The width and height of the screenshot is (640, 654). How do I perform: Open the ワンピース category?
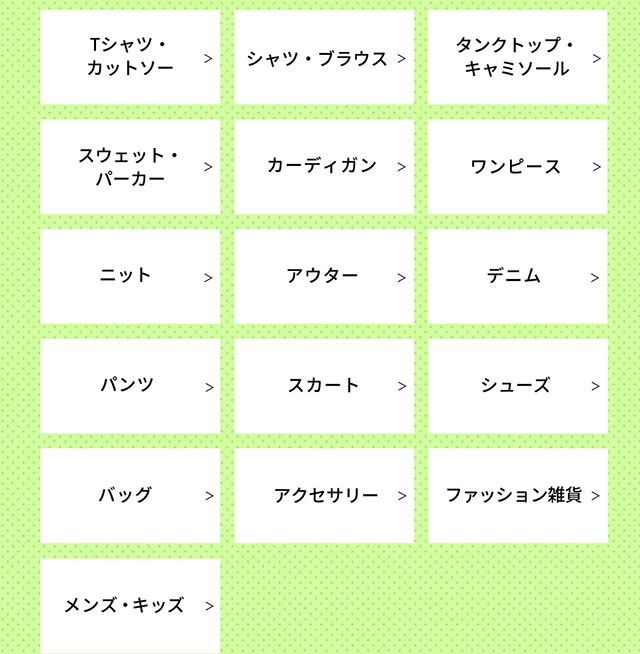517,167
